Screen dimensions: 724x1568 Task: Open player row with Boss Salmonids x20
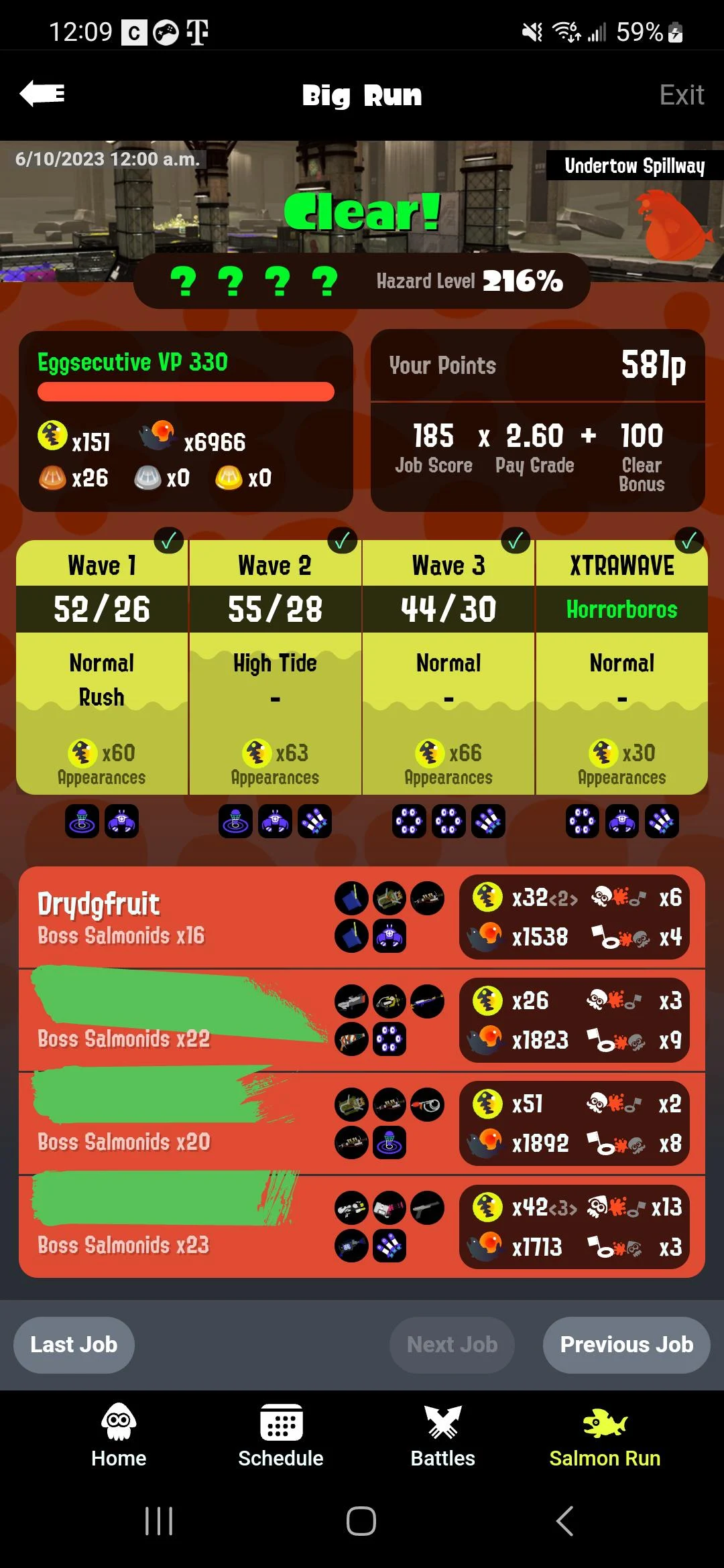174,1124
